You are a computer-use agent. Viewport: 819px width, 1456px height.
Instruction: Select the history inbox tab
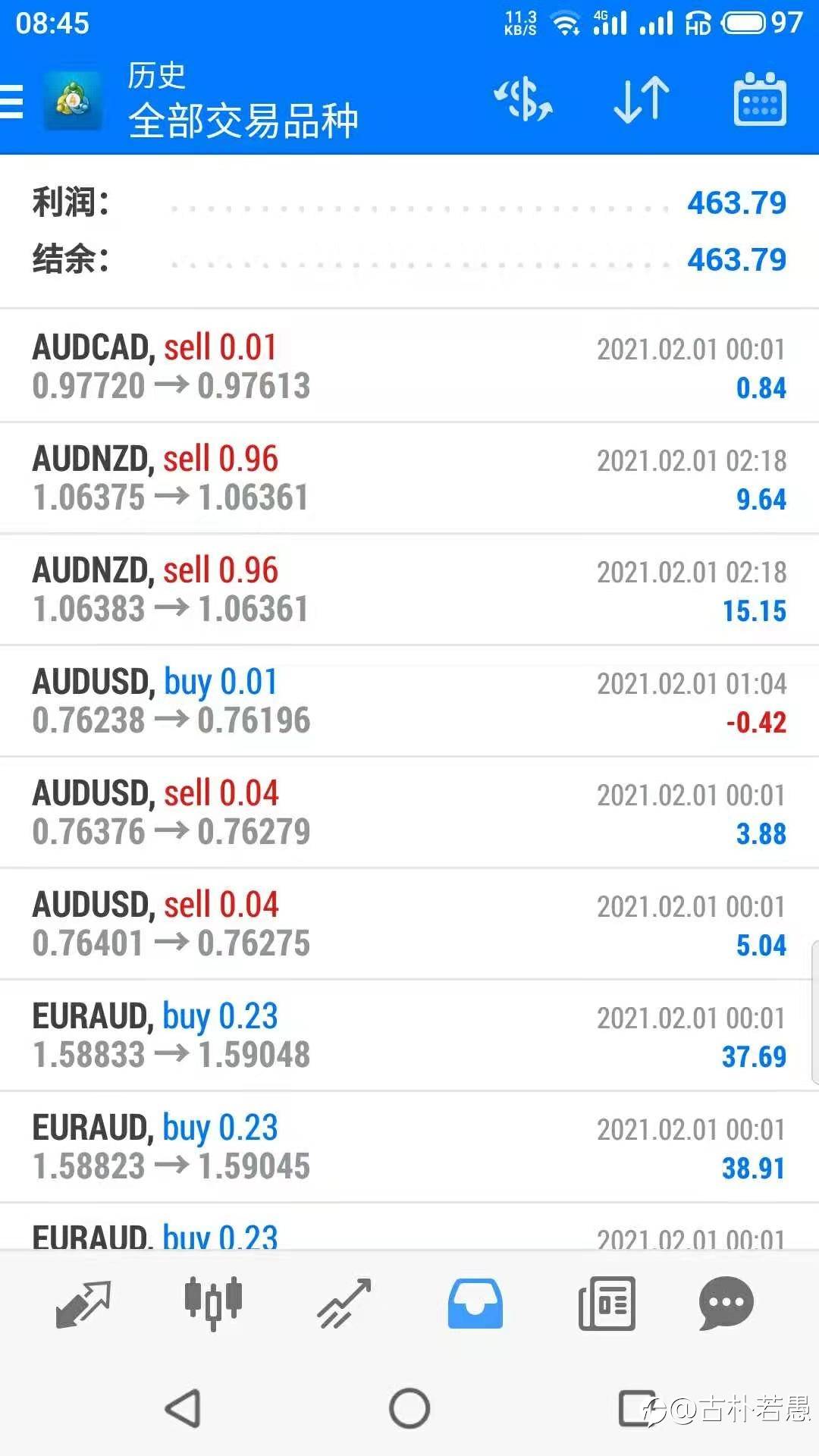[x=475, y=1304]
